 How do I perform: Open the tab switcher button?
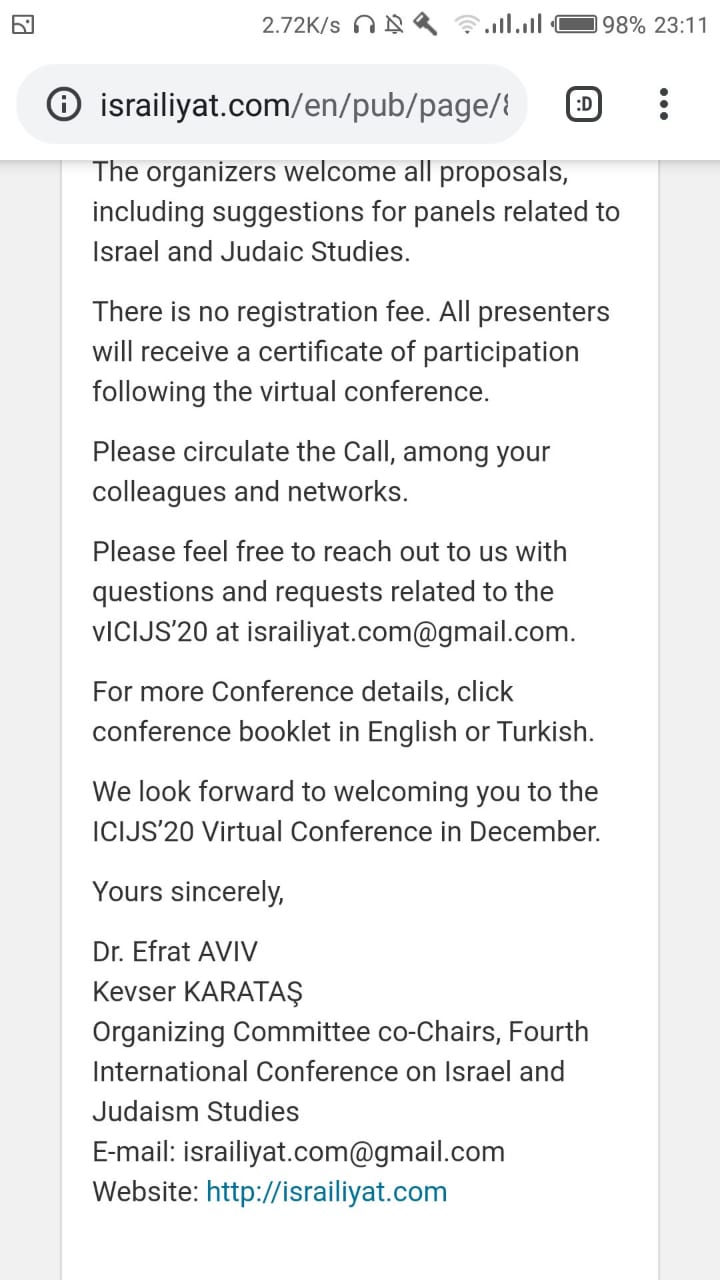point(584,104)
